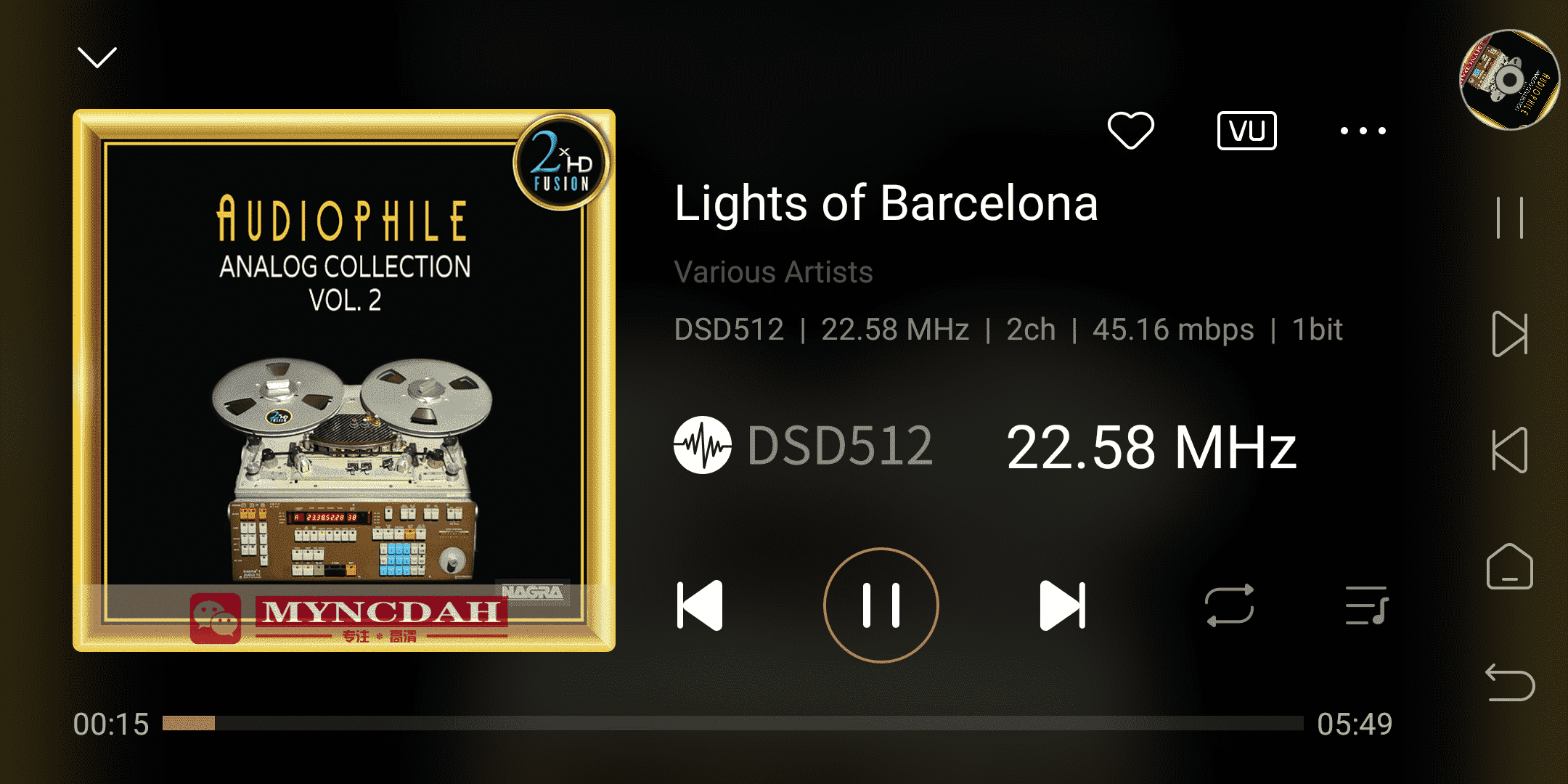Skip to the next track
Viewport: 1568px width, 784px height.
(1062, 605)
